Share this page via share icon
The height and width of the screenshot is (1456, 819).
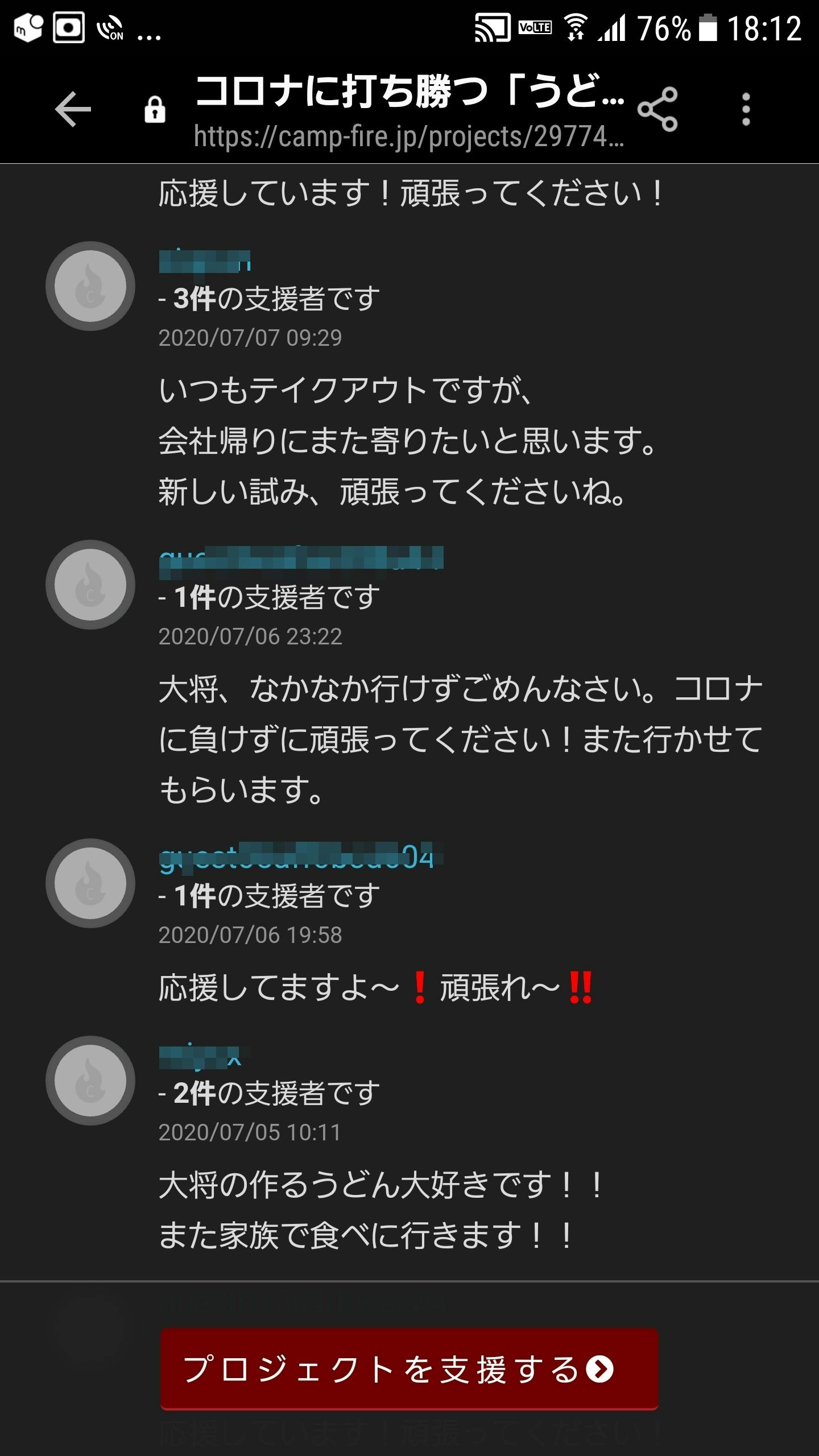(x=657, y=109)
